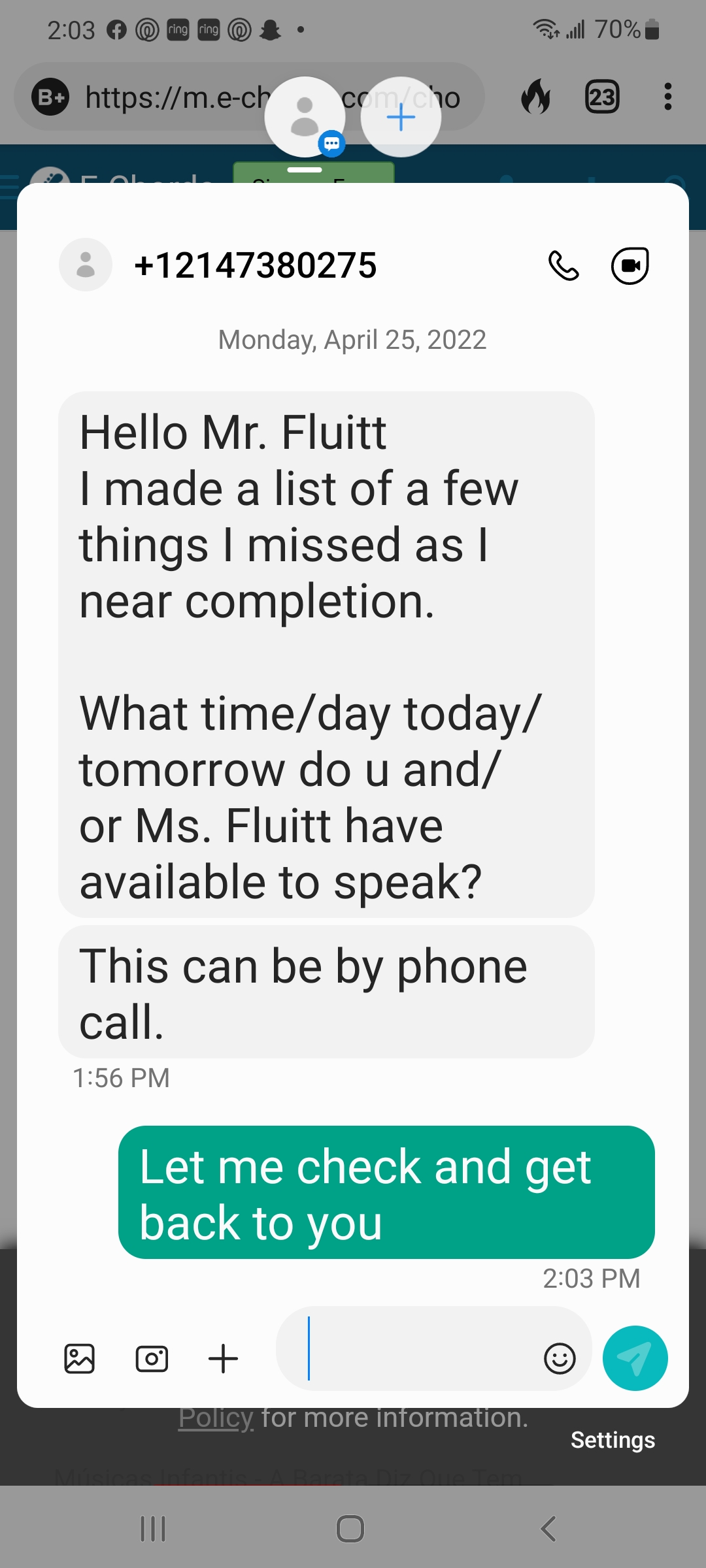Screen dimensions: 706x1568
Task: Start a video call with this contact
Action: [630, 266]
